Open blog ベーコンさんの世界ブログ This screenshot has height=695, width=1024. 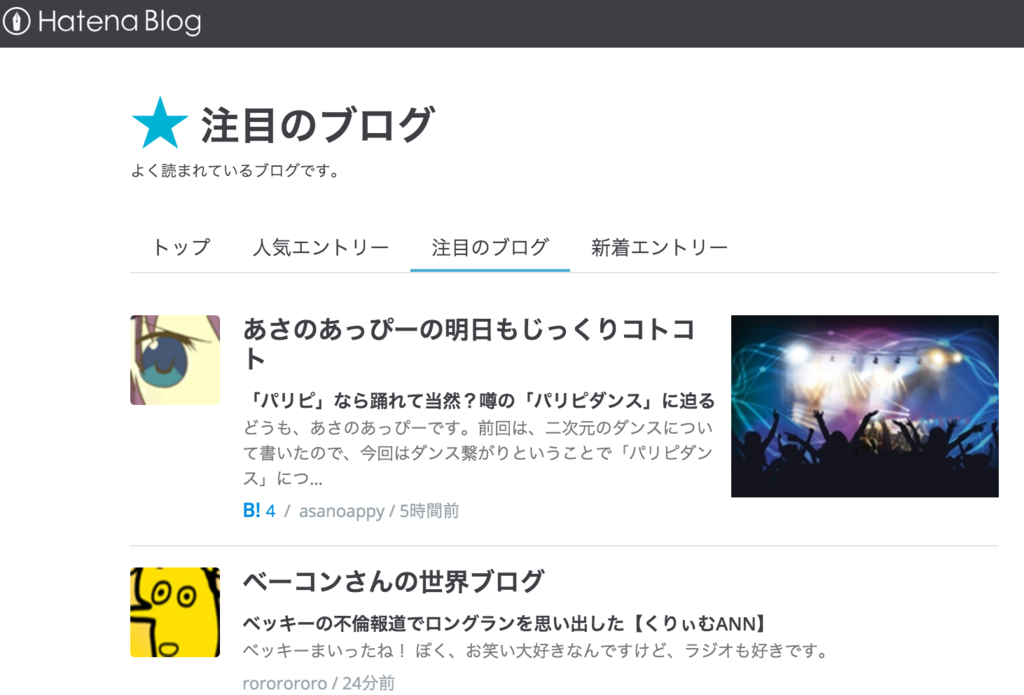pos(394,581)
